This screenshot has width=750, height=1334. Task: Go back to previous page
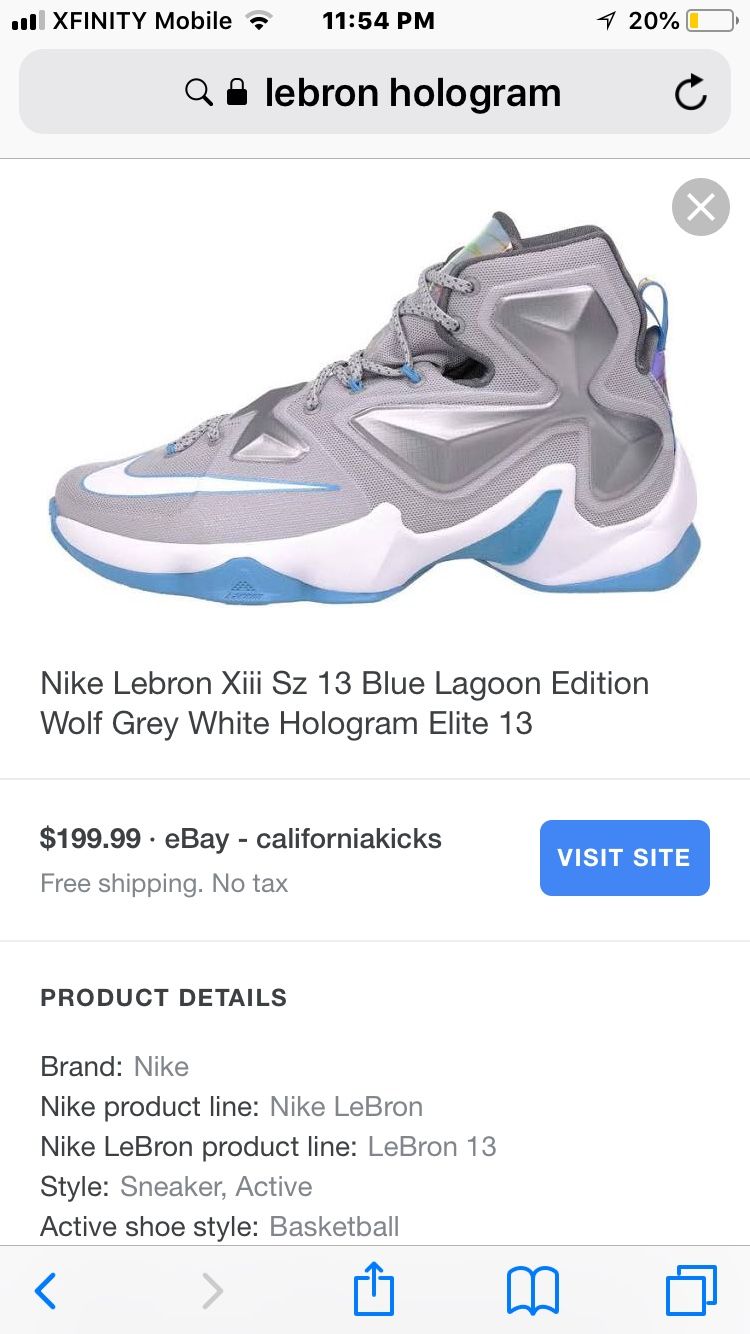click(46, 1290)
